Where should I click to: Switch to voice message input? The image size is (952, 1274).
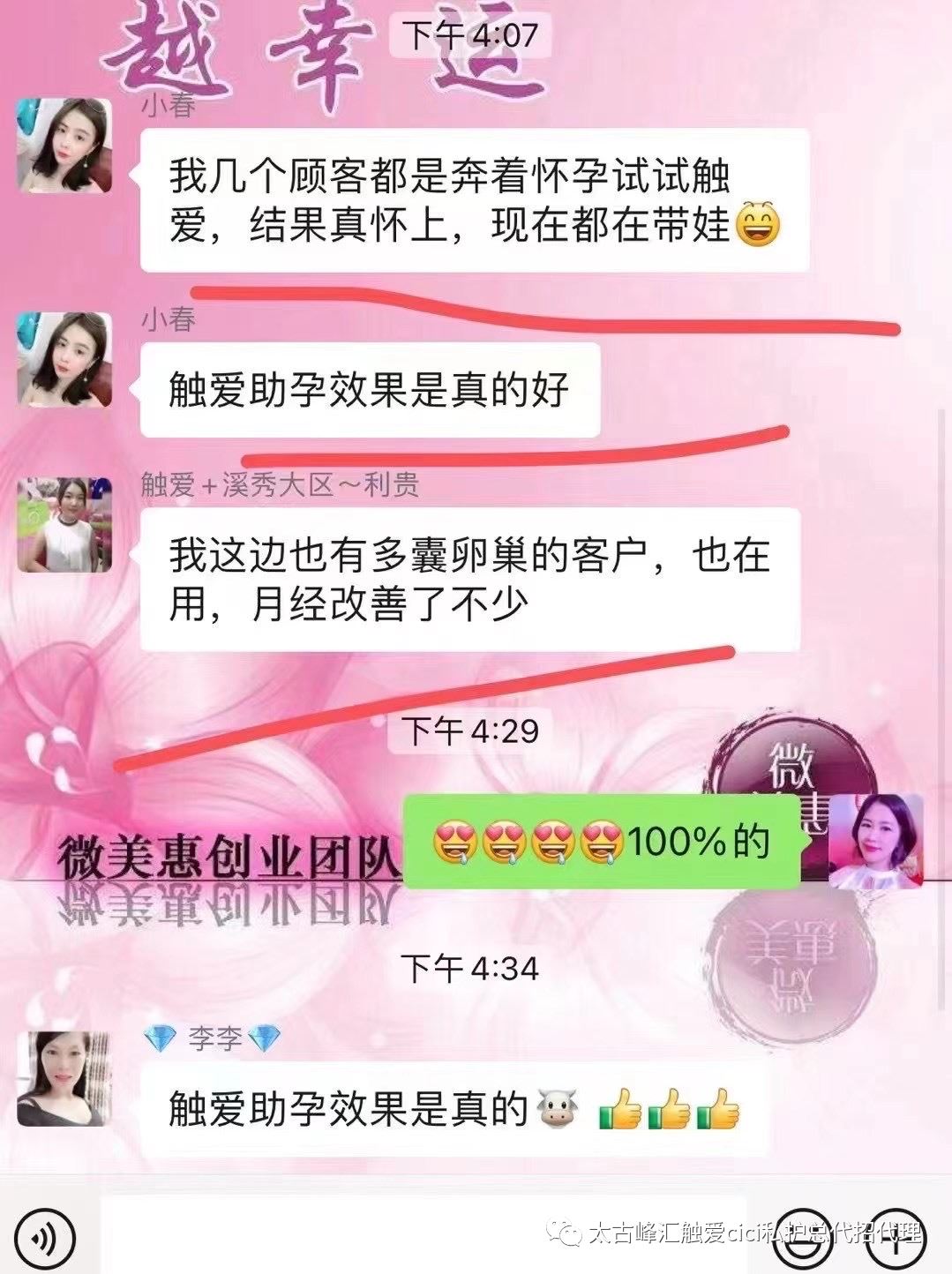tap(46, 1240)
